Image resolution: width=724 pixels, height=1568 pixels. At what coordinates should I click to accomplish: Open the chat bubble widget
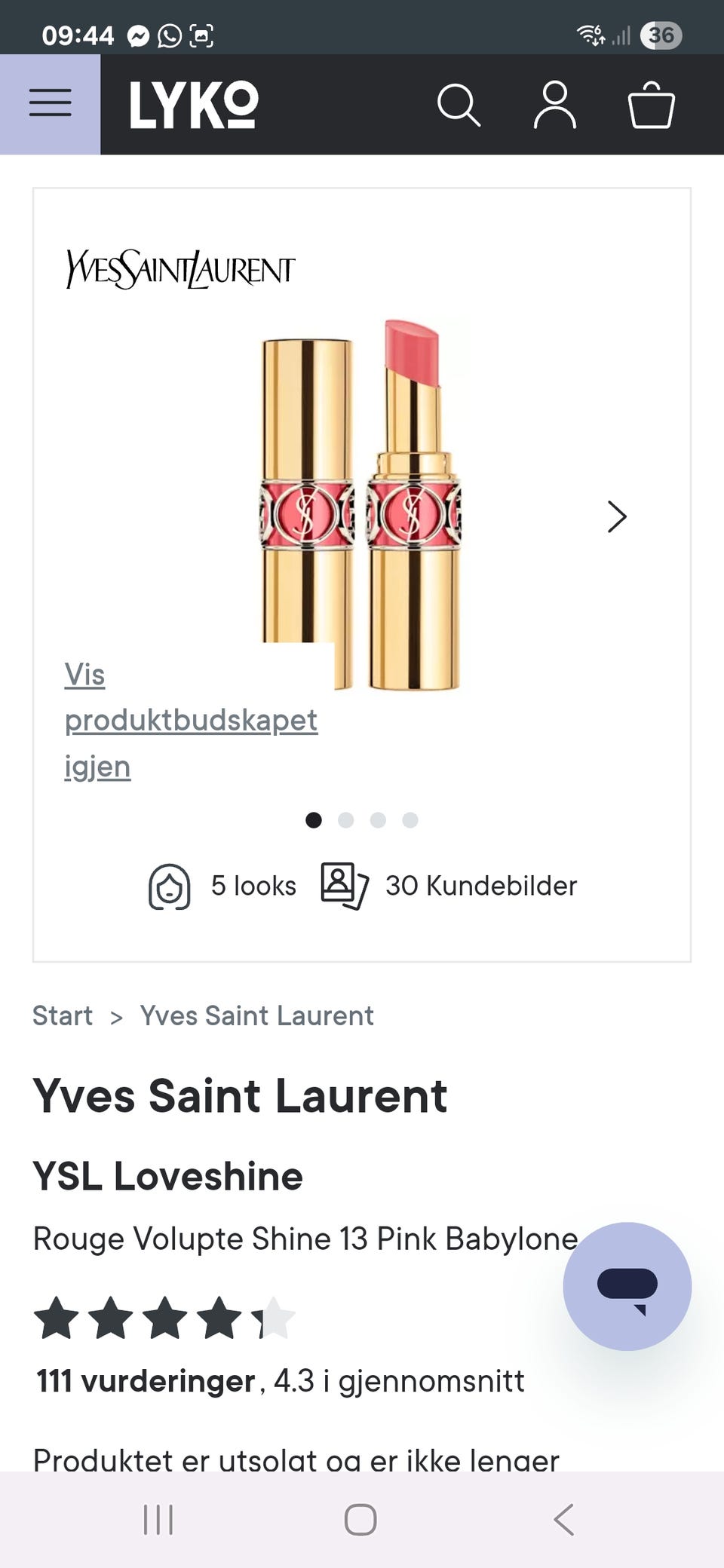coord(627,1288)
